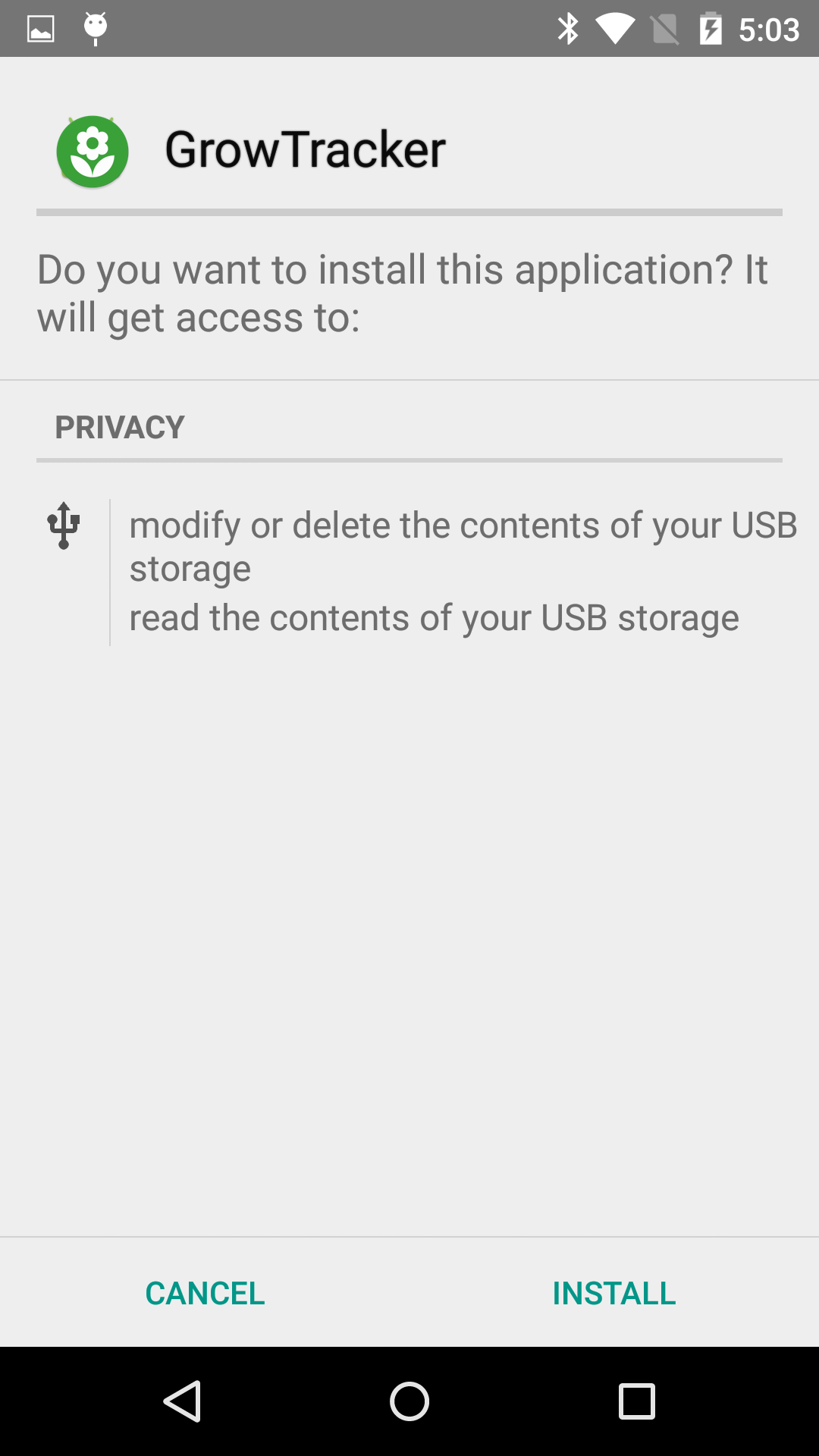Cancel the GrowTracker installation
This screenshot has height=1456, width=819.
tap(205, 1293)
